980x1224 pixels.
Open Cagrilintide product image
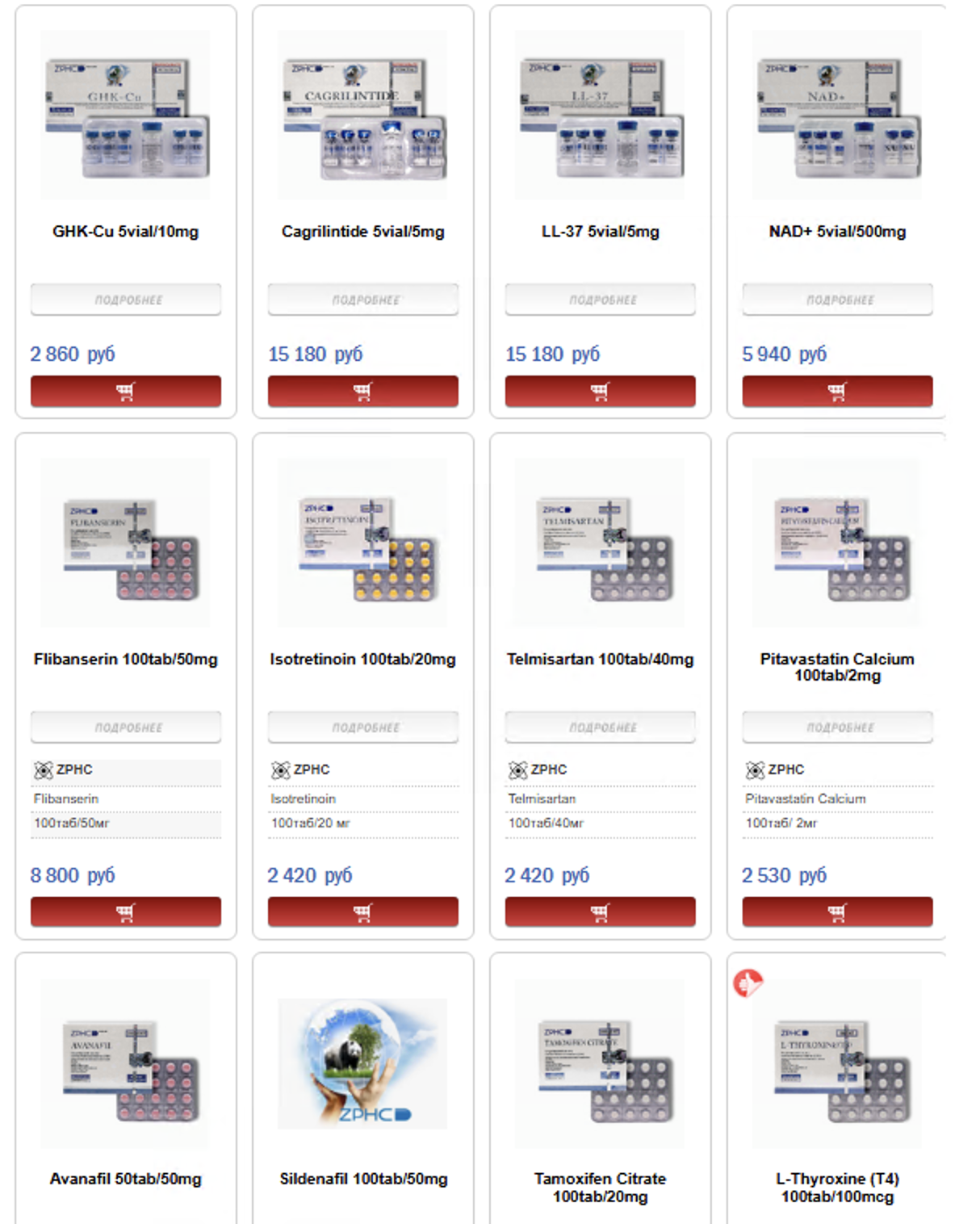pos(362,115)
